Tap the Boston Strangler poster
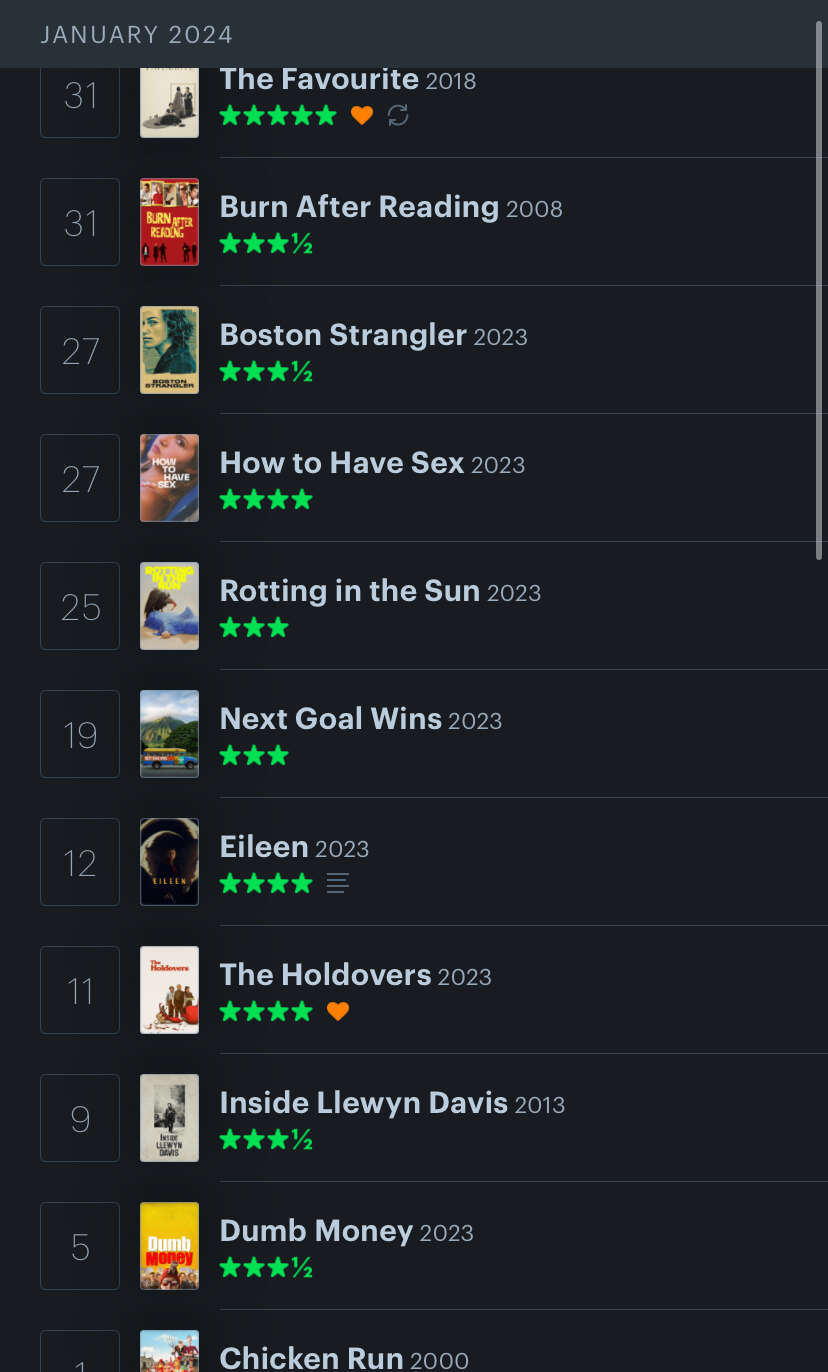828x1372 pixels. tap(169, 350)
